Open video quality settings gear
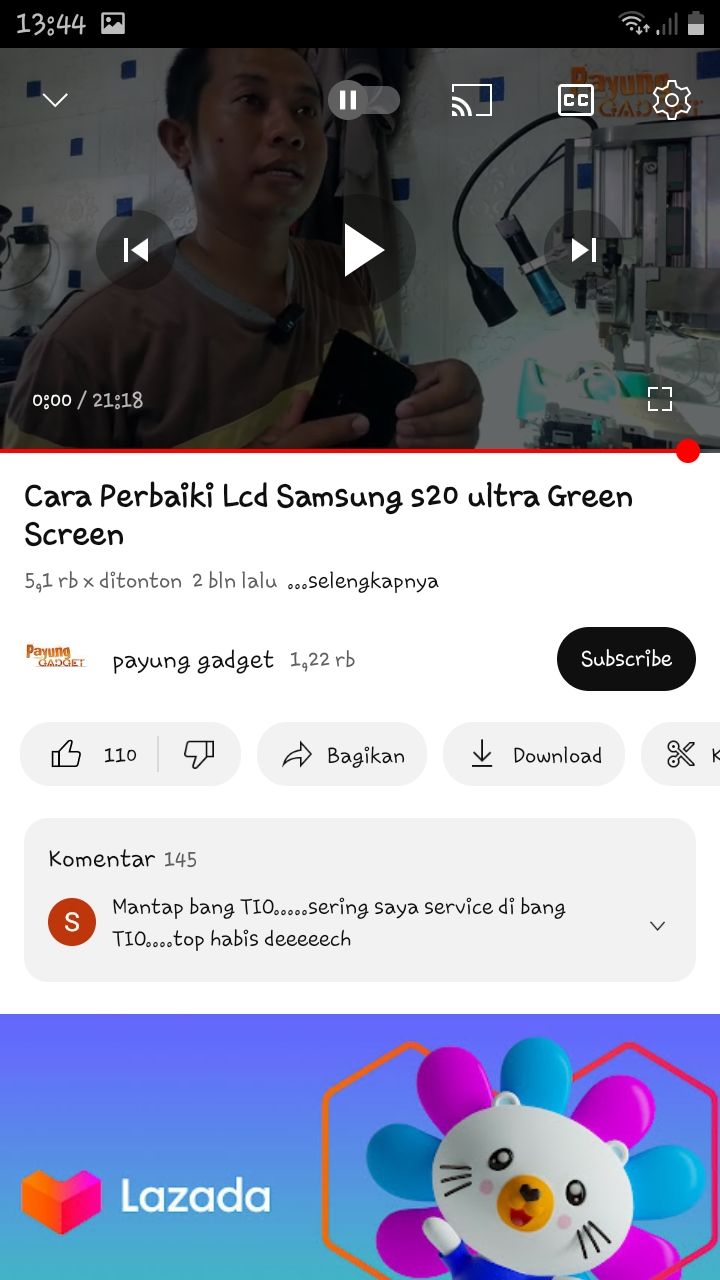The image size is (720, 1280). click(x=670, y=99)
